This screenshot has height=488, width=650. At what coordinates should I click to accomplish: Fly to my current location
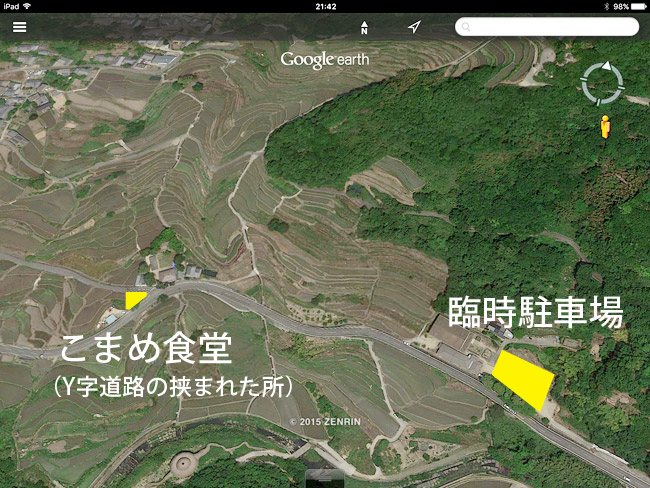point(414,27)
